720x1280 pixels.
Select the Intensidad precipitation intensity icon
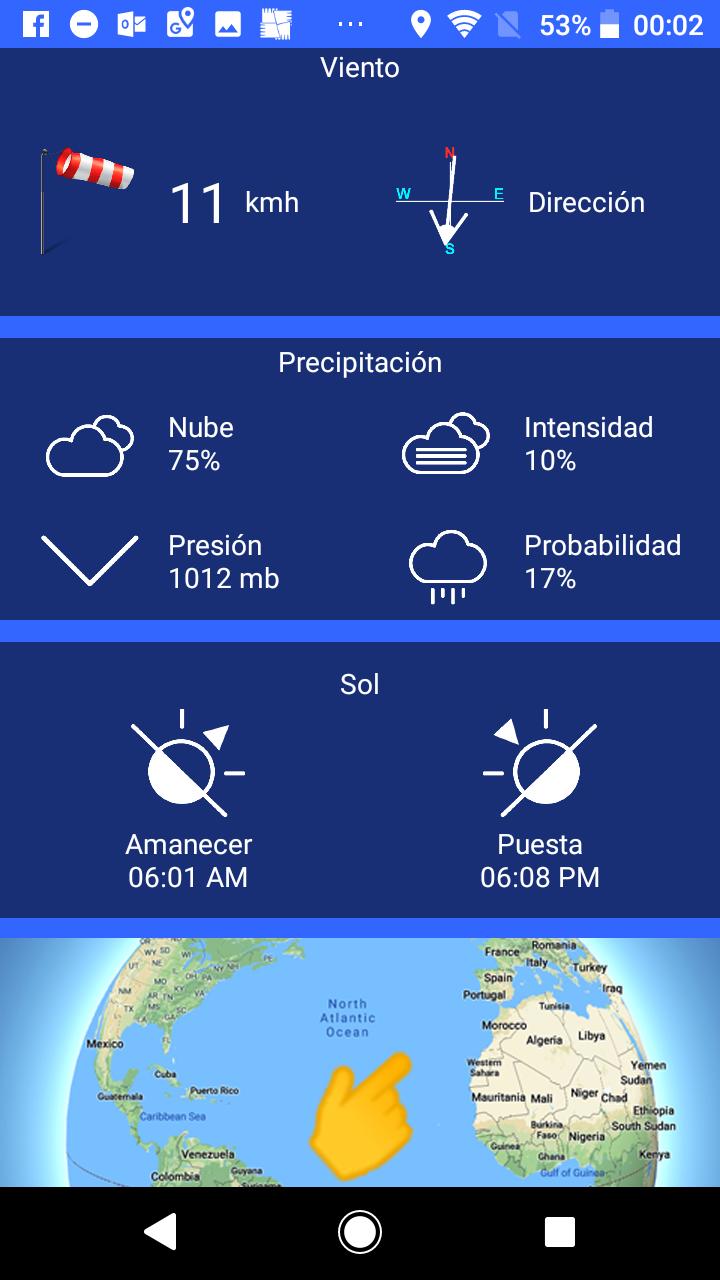[x=446, y=443]
